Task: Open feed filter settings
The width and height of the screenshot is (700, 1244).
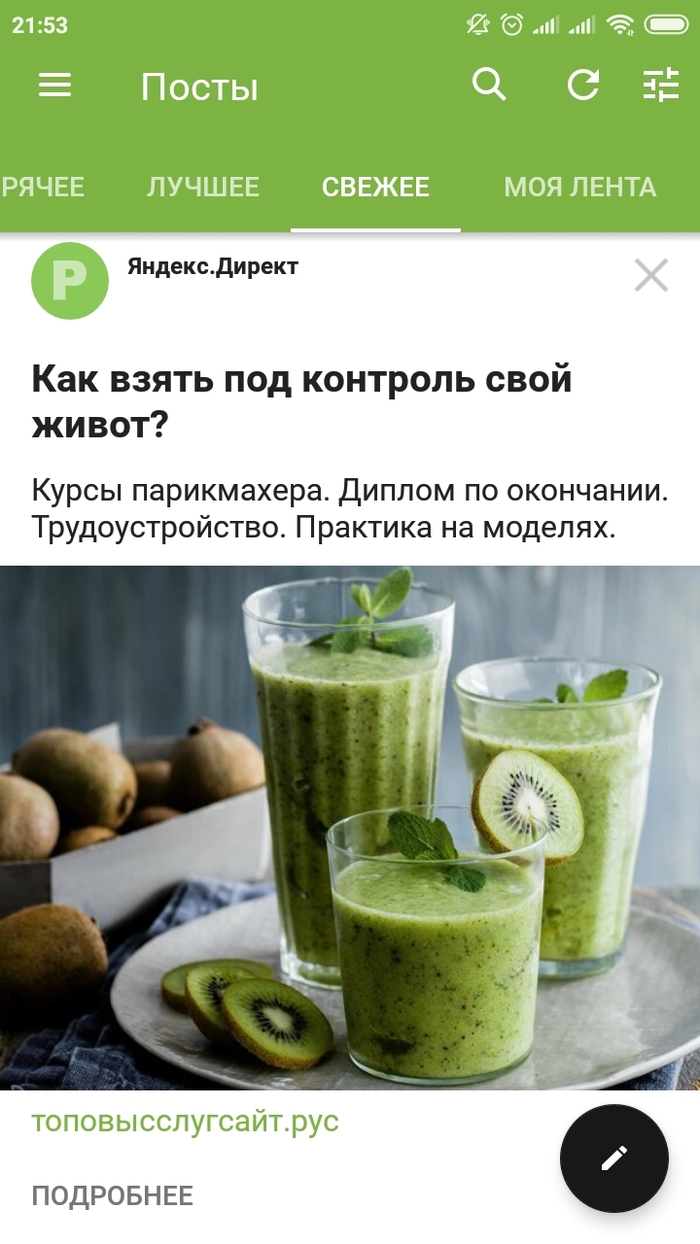Action: pyautogui.click(x=660, y=86)
